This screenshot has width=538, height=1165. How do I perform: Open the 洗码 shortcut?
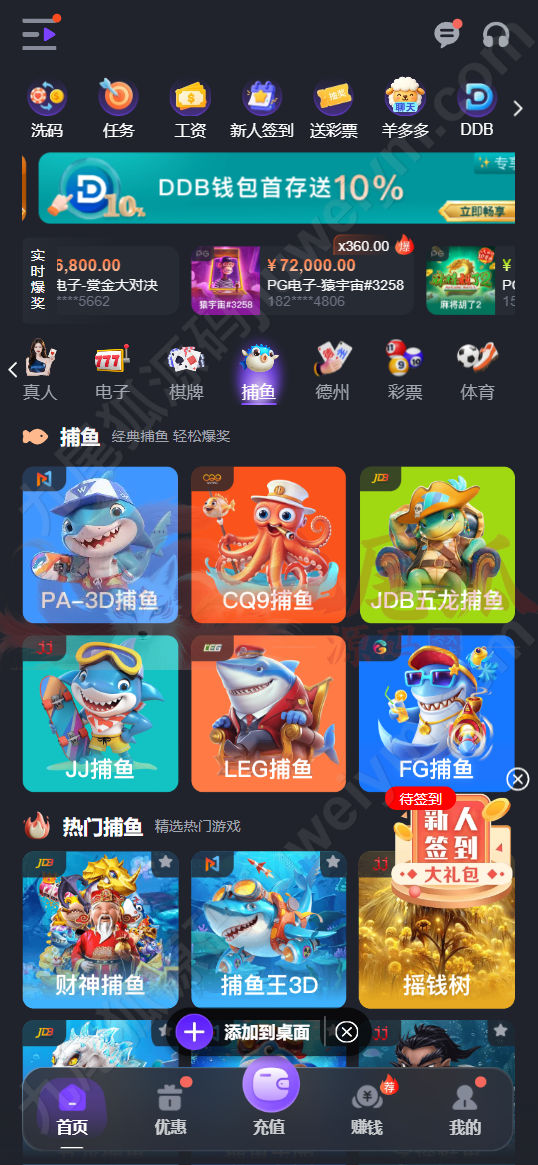47,109
